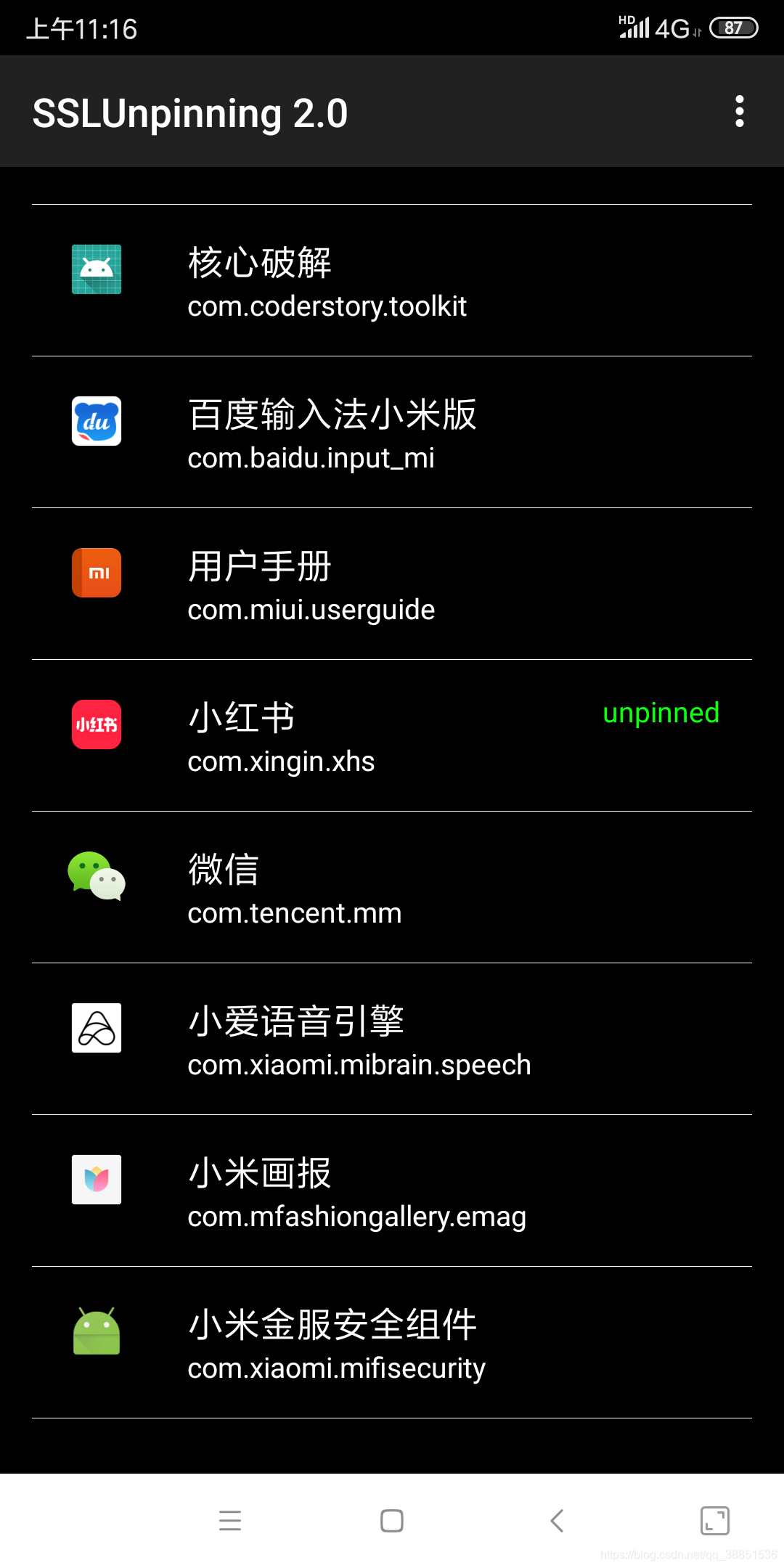
Task: Toggle unpinning off for 小红书
Action: click(392, 737)
